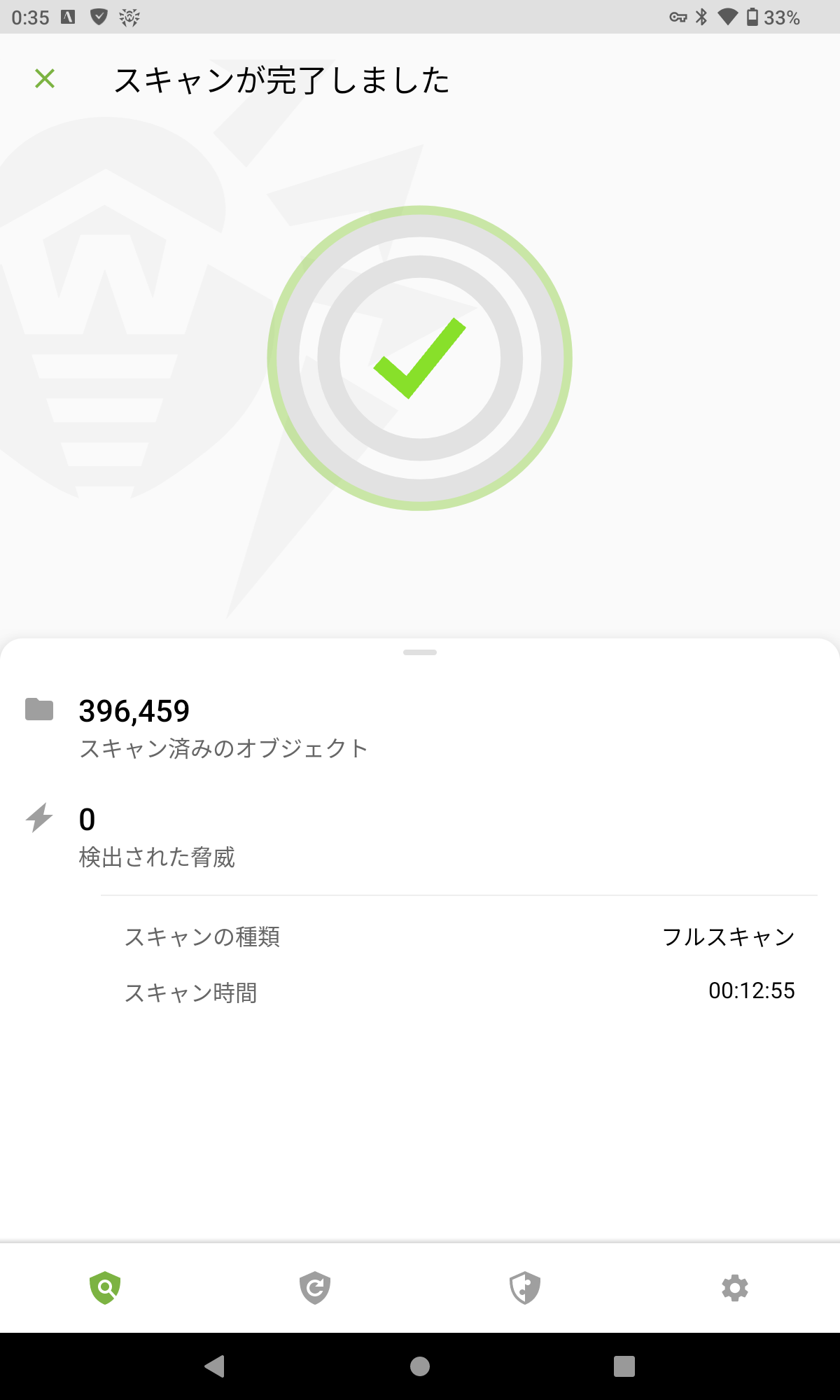Open the settings gear tab
Viewport: 840px width, 1400px height.
[735, 1288]
